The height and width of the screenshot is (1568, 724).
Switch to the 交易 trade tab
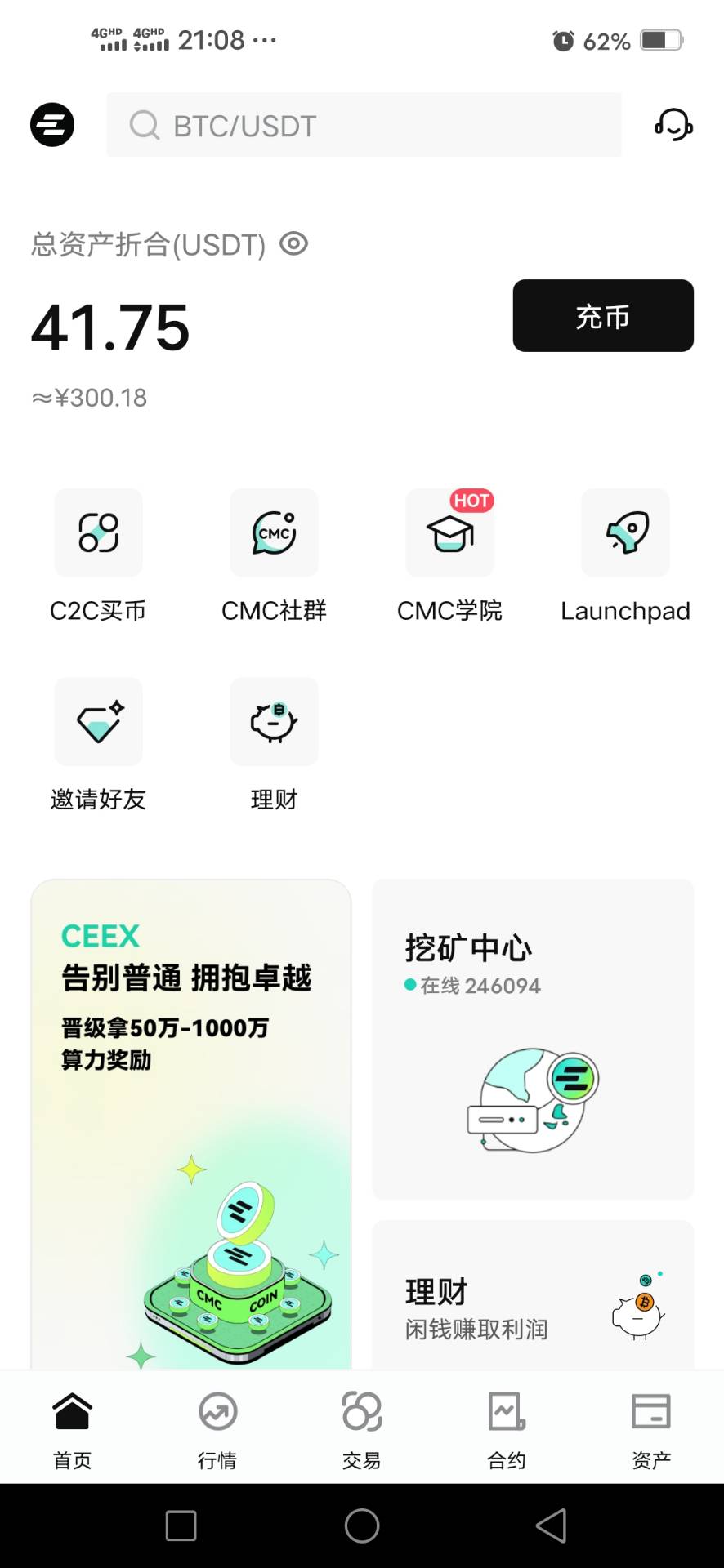[x=362, y=1429]
